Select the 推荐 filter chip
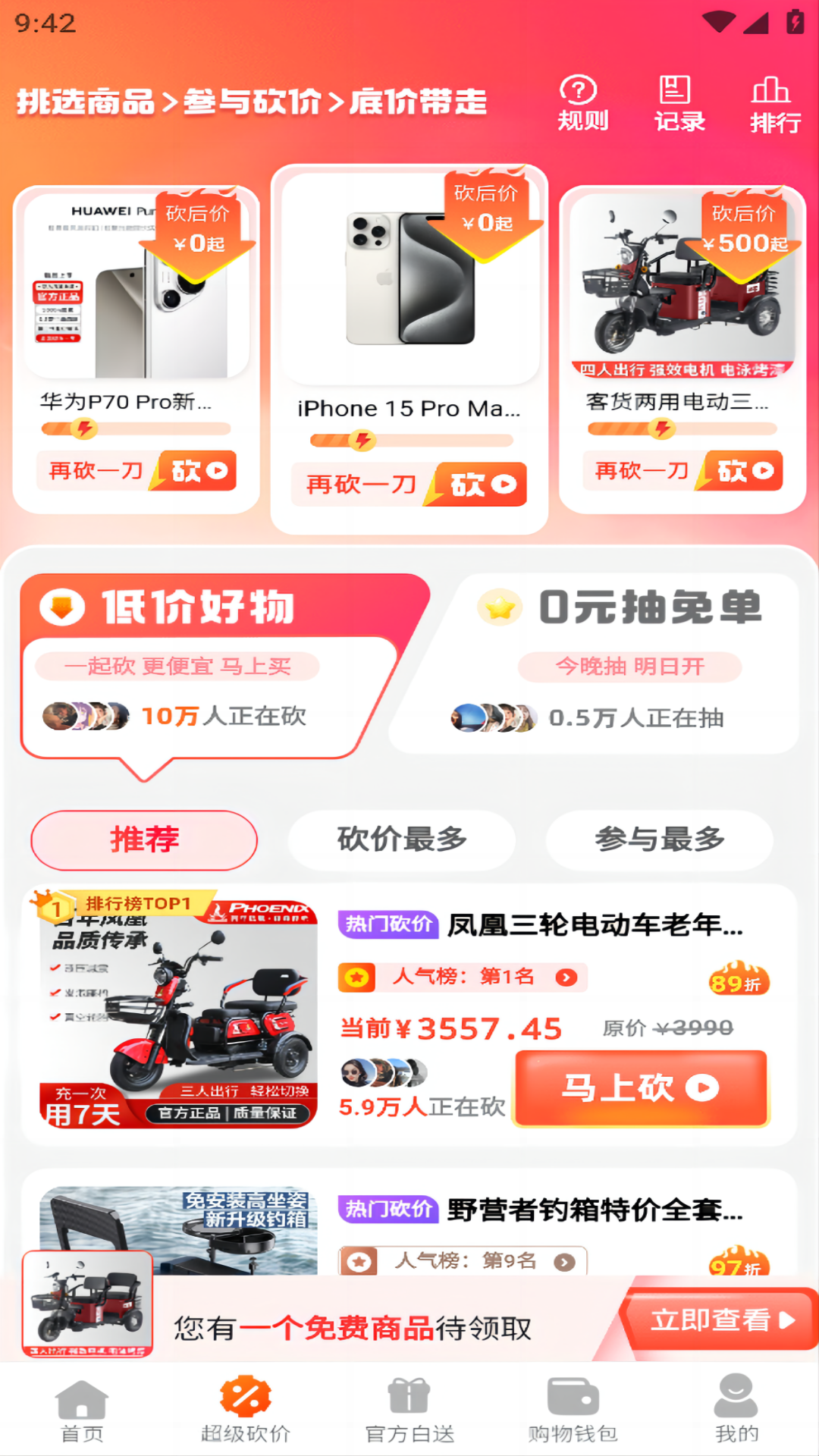This screenshot has height=1456, width=819. pyautogui.click(x=144, y=839)
